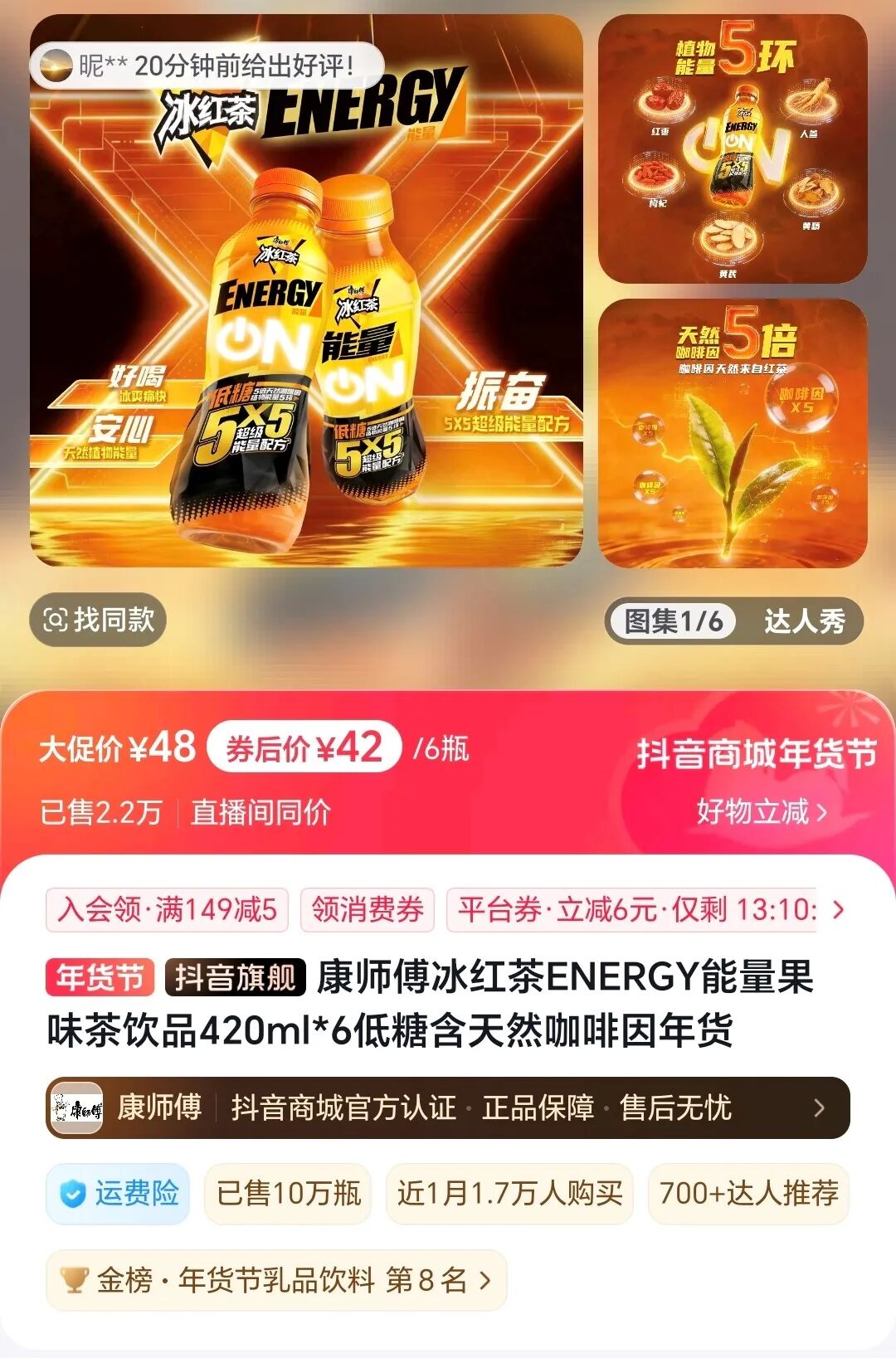Viewport: 896px width, 1358px height.
Task: Switch to the 达人秀 tab
Action: [803, 621]
